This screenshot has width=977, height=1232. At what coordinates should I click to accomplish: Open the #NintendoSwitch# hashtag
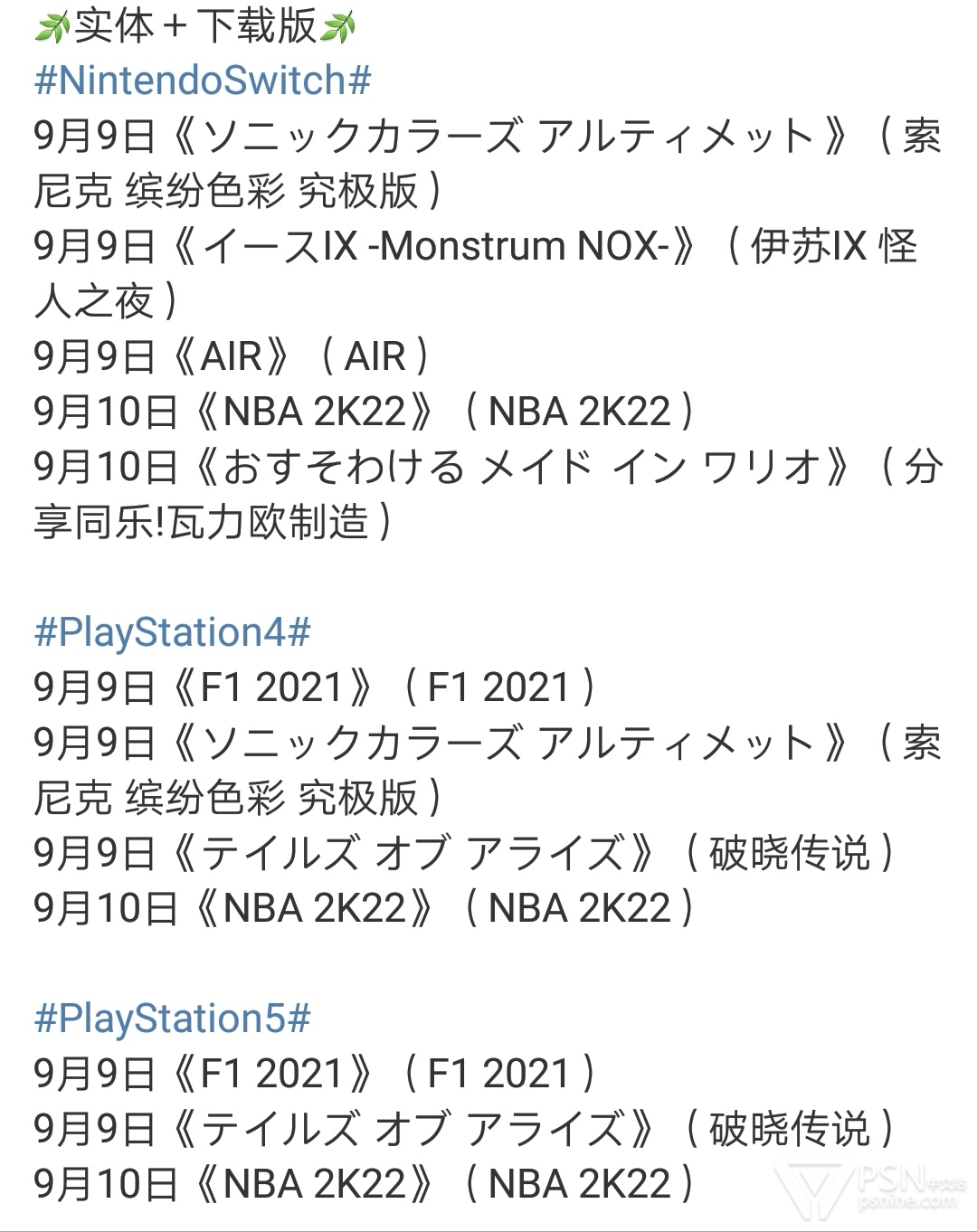point(203,81)
